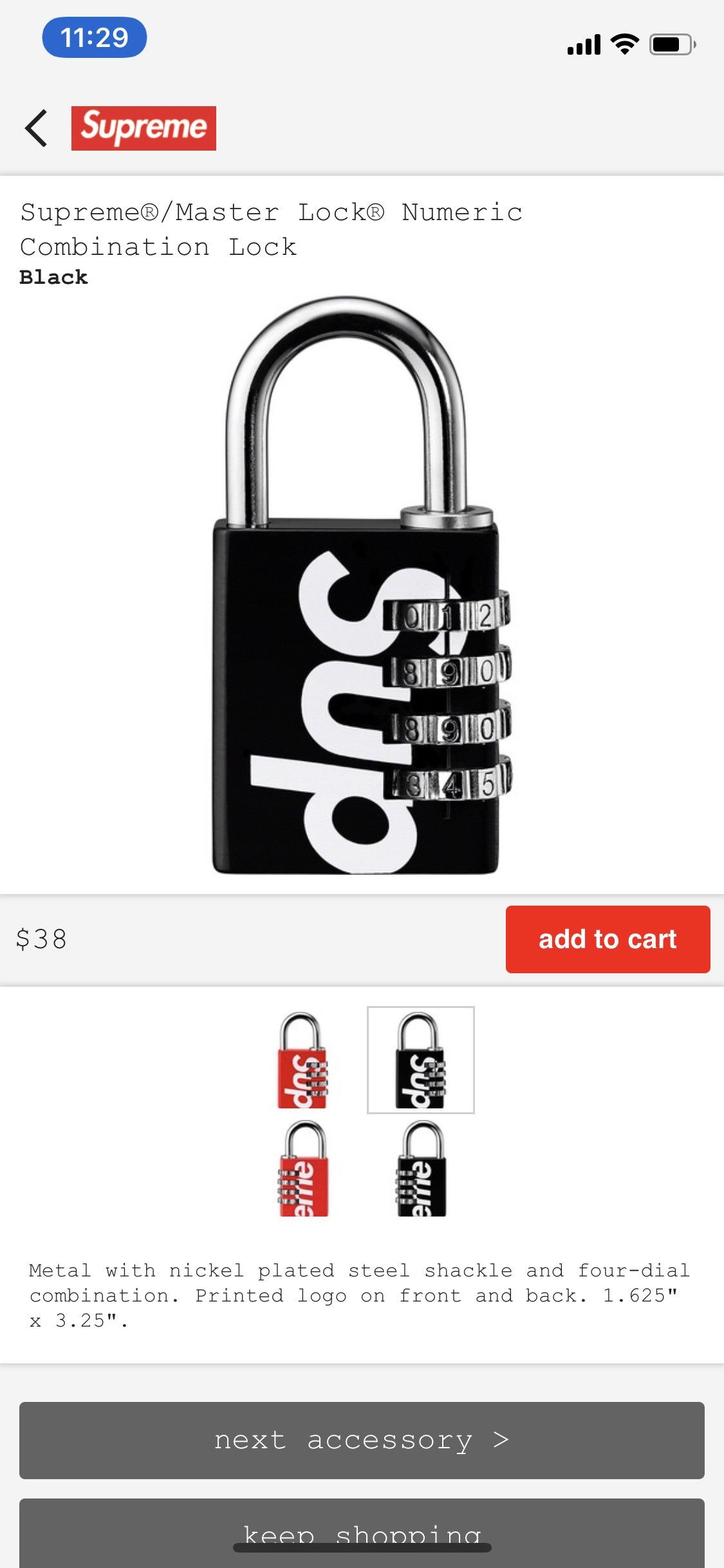Image resolution: width=724 pixels, height=1568 pixels.
Task: Select the black lock front thumbnail
Action: (x=420, y=1060)
